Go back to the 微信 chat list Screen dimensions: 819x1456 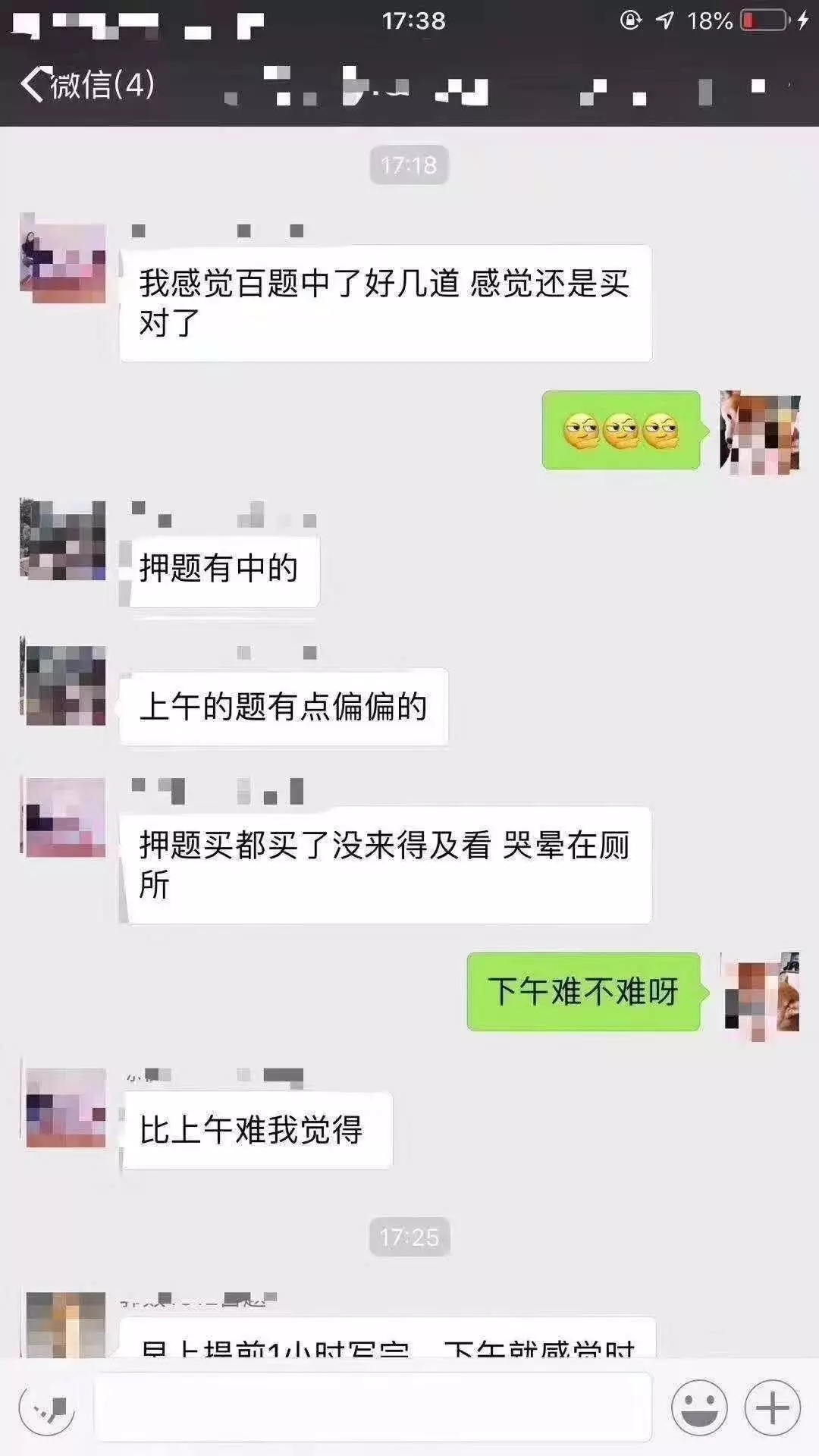[87, 83]
